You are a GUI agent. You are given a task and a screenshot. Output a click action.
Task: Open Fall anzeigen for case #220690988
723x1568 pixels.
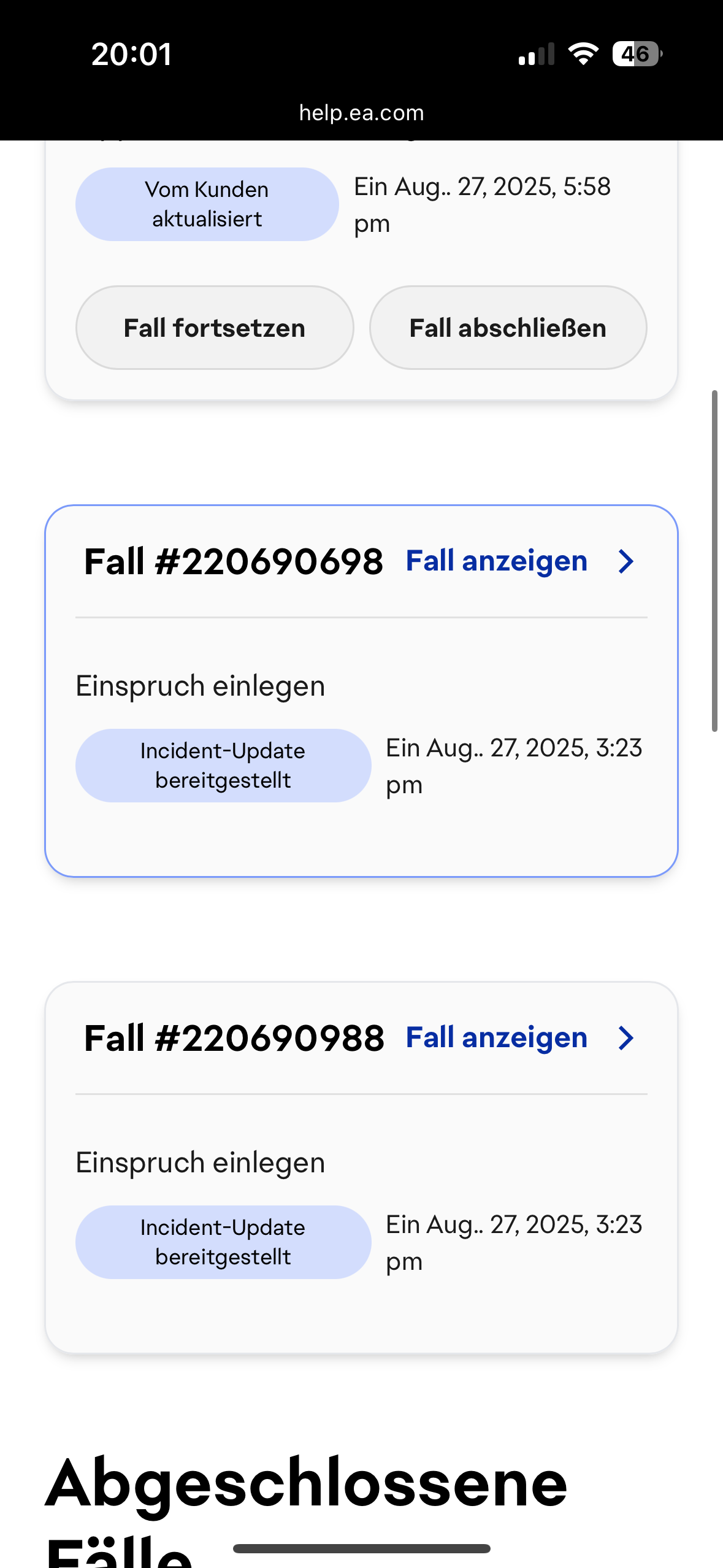click(520, 1038)
